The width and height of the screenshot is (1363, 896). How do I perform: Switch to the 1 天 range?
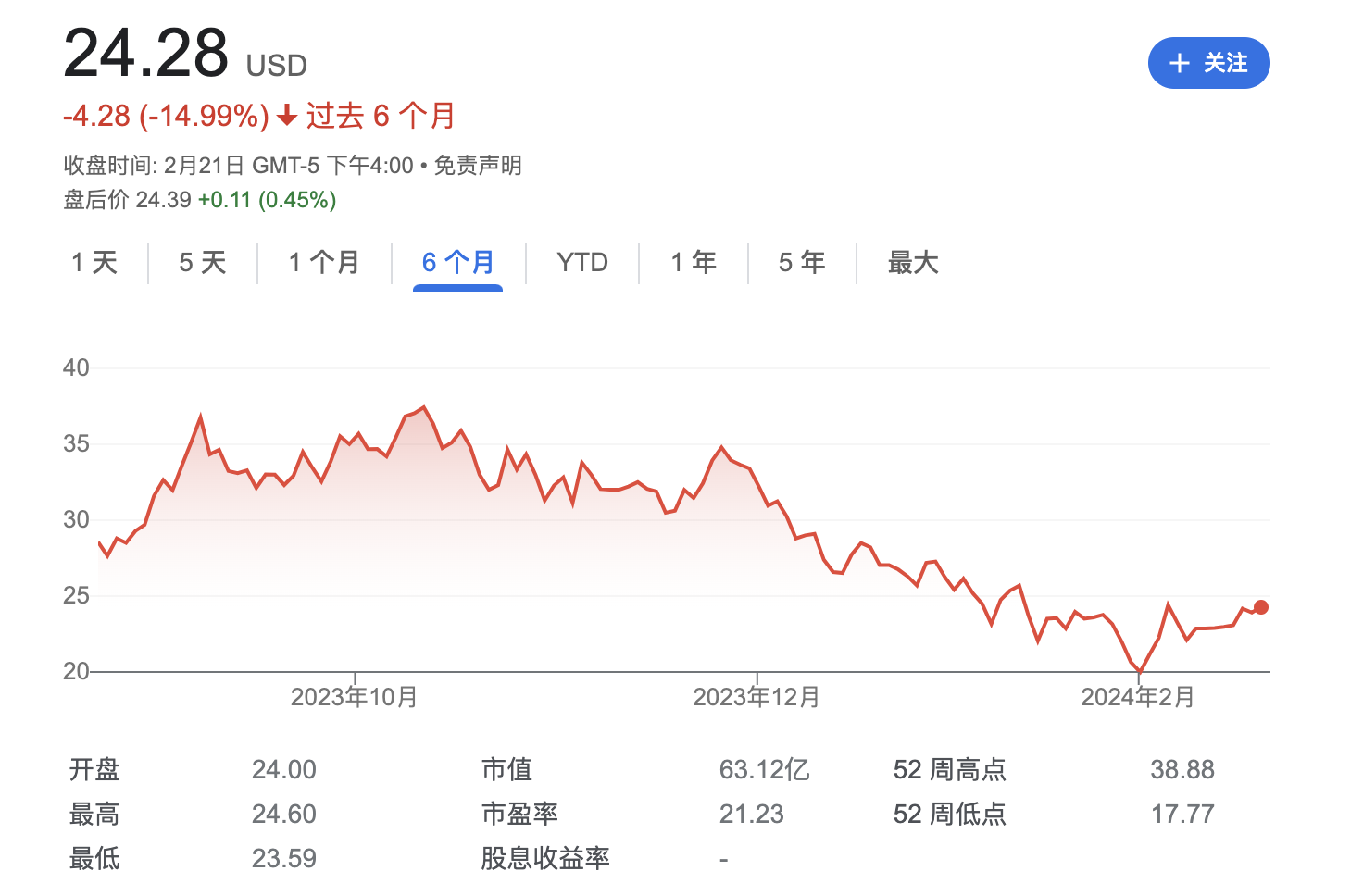pyautogui.click(x=94, y=263)
